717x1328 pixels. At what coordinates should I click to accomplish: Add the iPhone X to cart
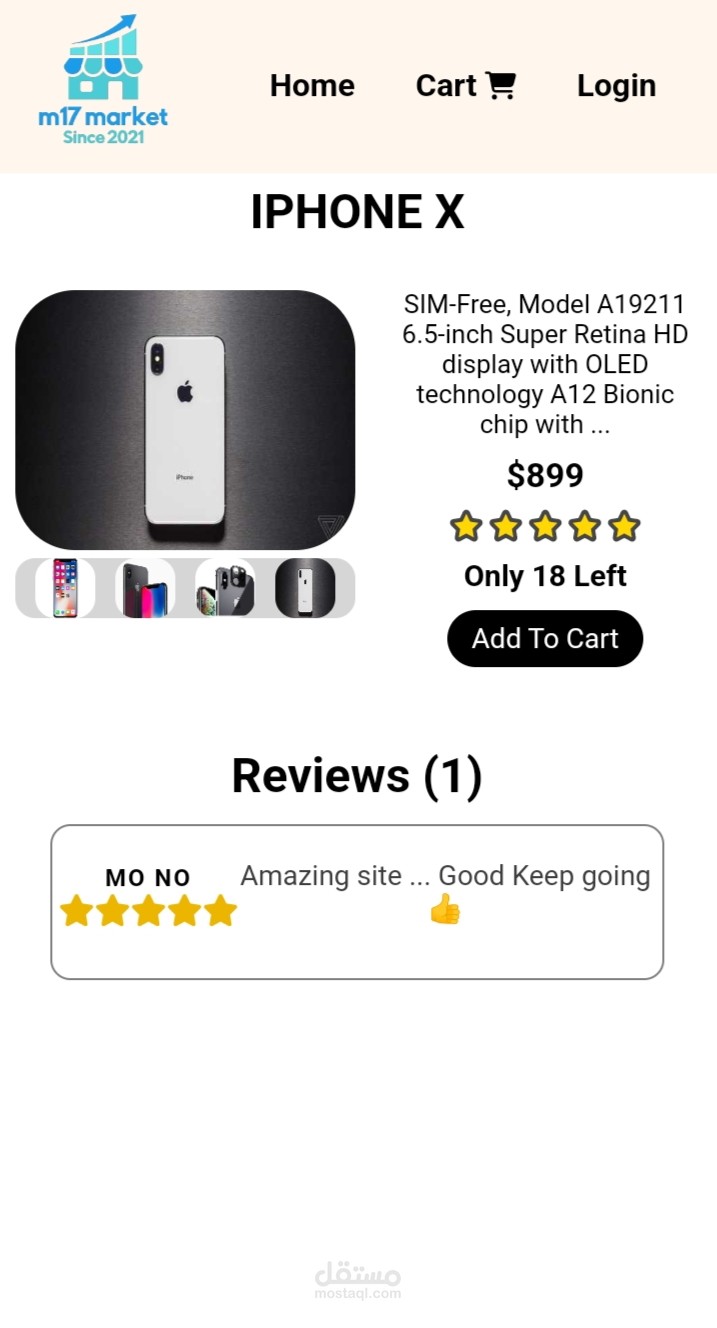(545, 638)
